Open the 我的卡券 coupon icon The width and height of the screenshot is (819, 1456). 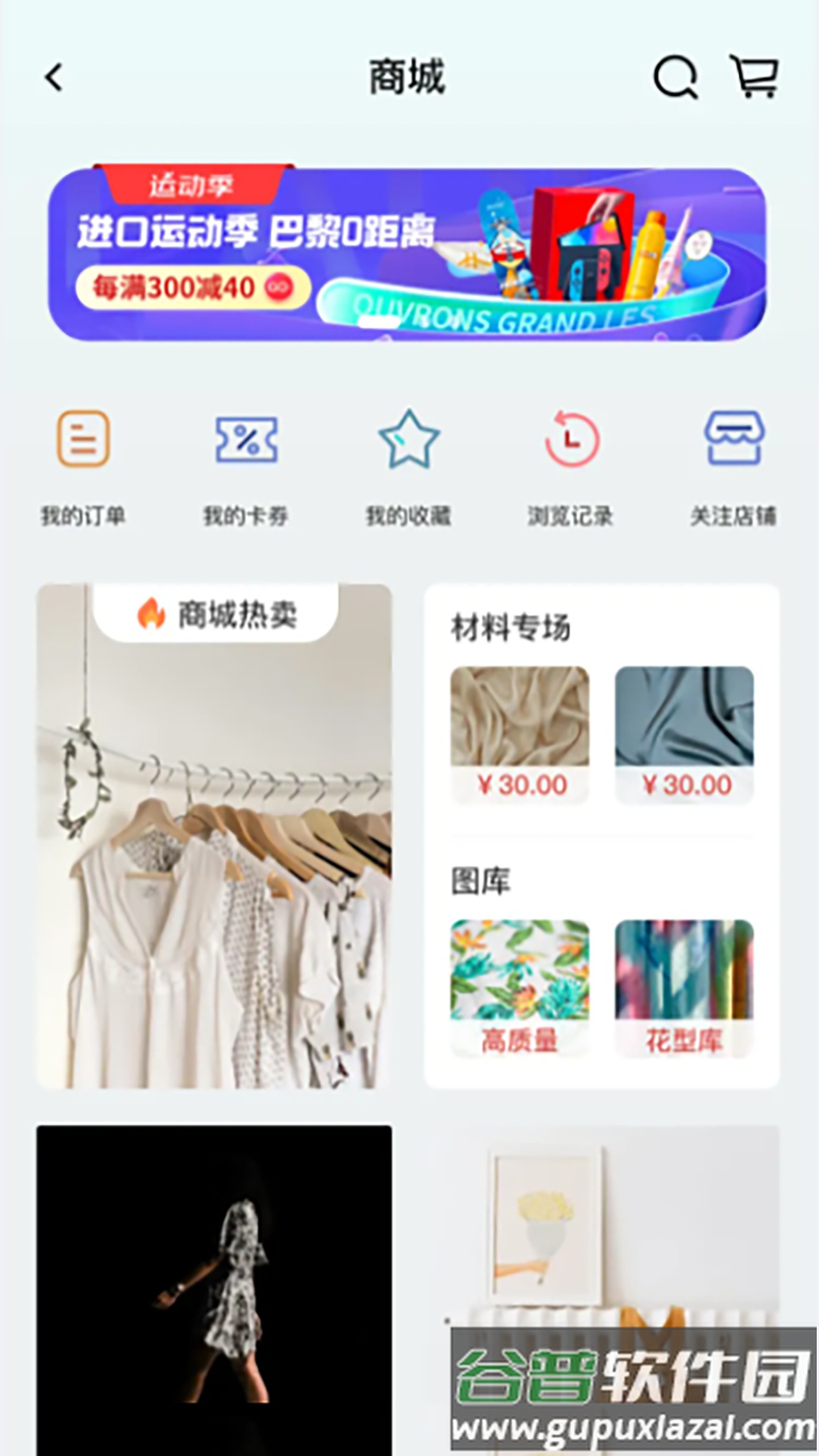pos(246,438)
